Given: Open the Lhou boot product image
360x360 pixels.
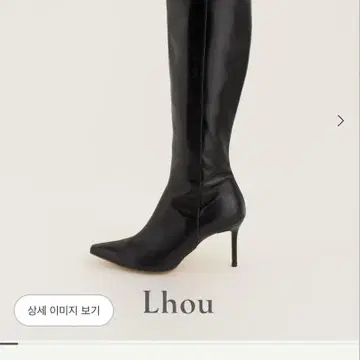Looking at the screenshot, I should coord(180,170).
